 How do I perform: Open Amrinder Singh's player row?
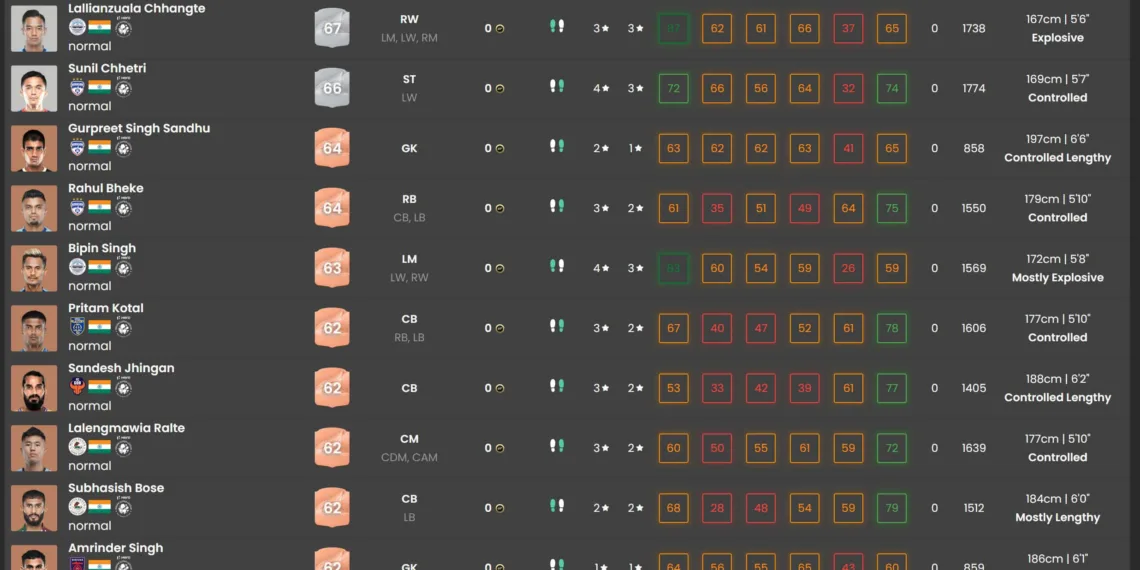point(115,548)
